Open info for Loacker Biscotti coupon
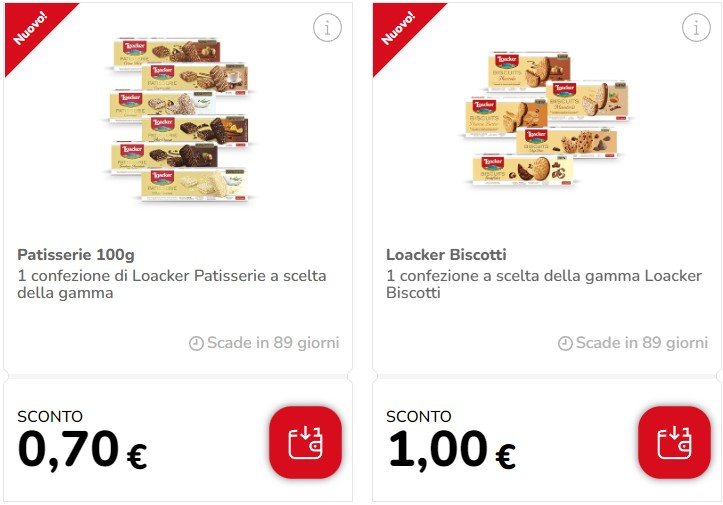Viewport: 723px width, 505px height. click(x=696, y=29)
